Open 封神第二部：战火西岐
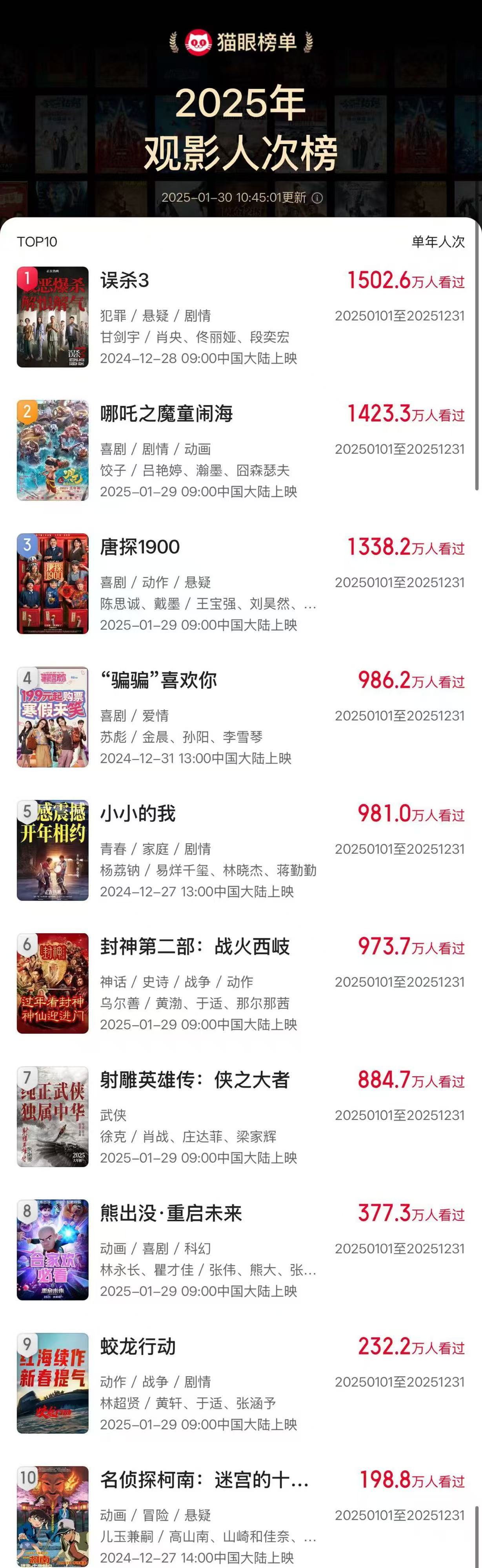Viewport: 482px width, 1568px height. [195, 947]
